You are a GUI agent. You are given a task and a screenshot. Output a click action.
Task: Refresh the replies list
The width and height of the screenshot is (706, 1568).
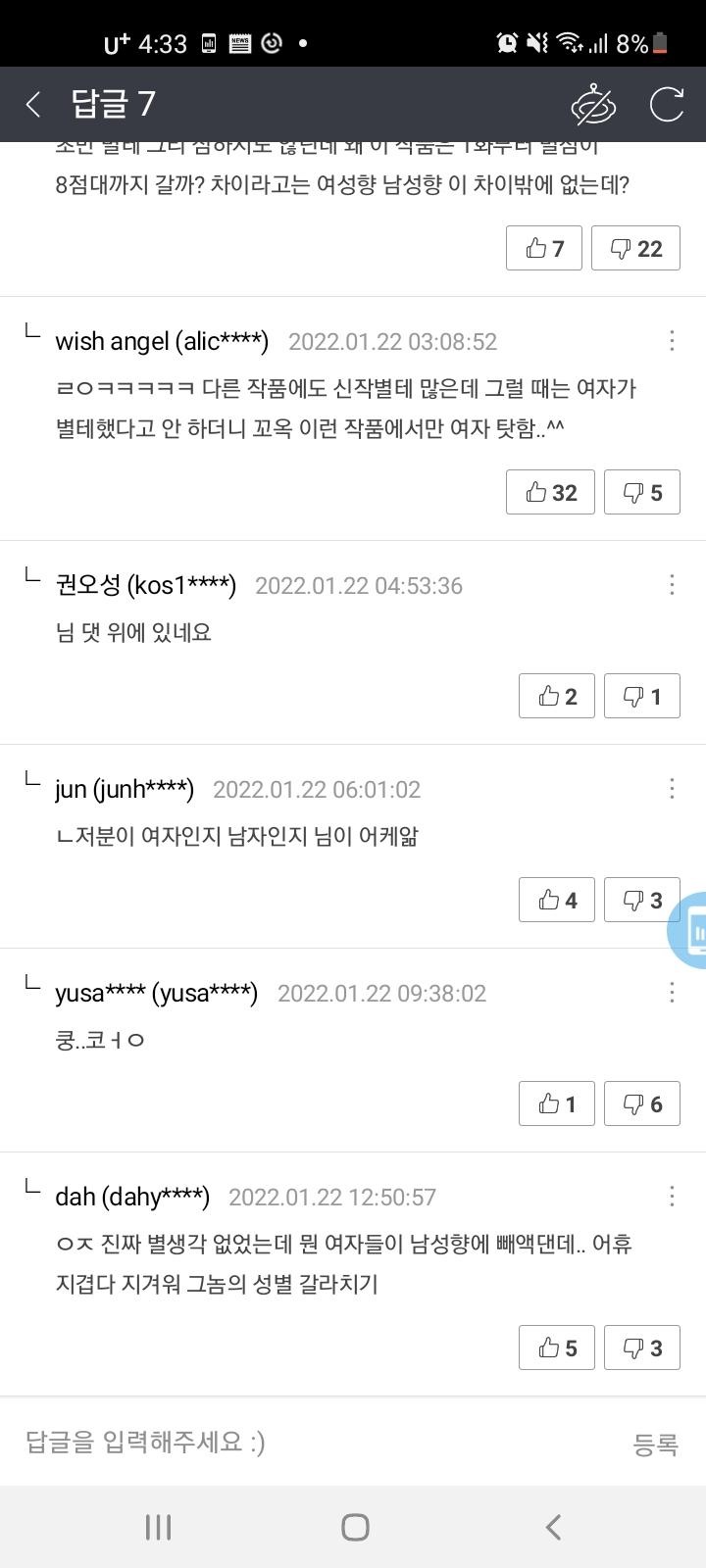667,104
